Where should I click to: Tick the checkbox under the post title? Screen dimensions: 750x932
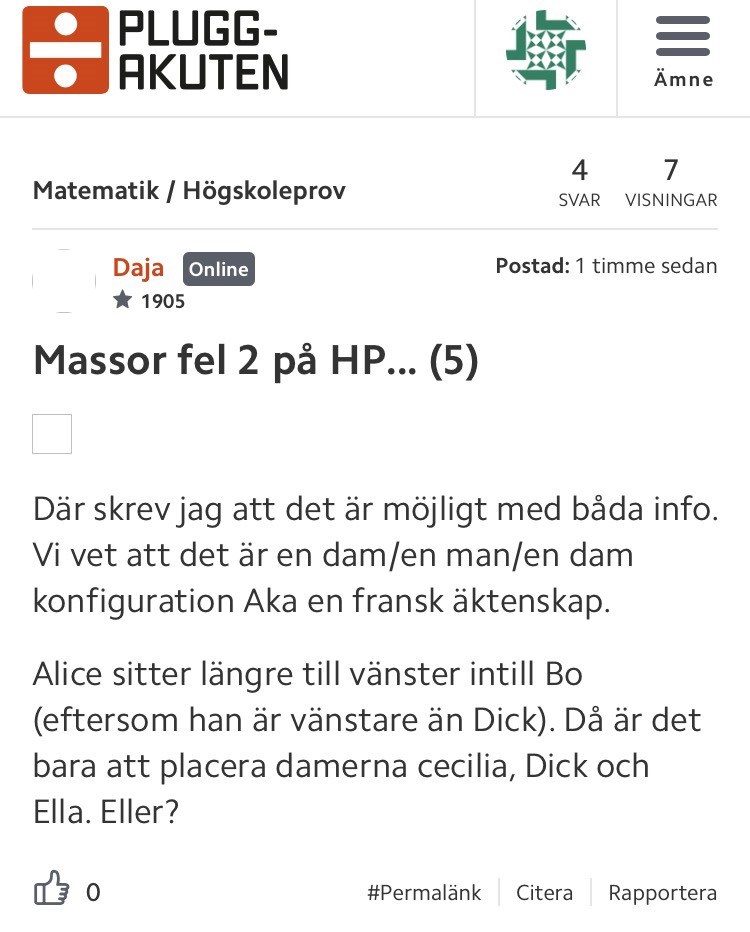(x=52, y=434)
